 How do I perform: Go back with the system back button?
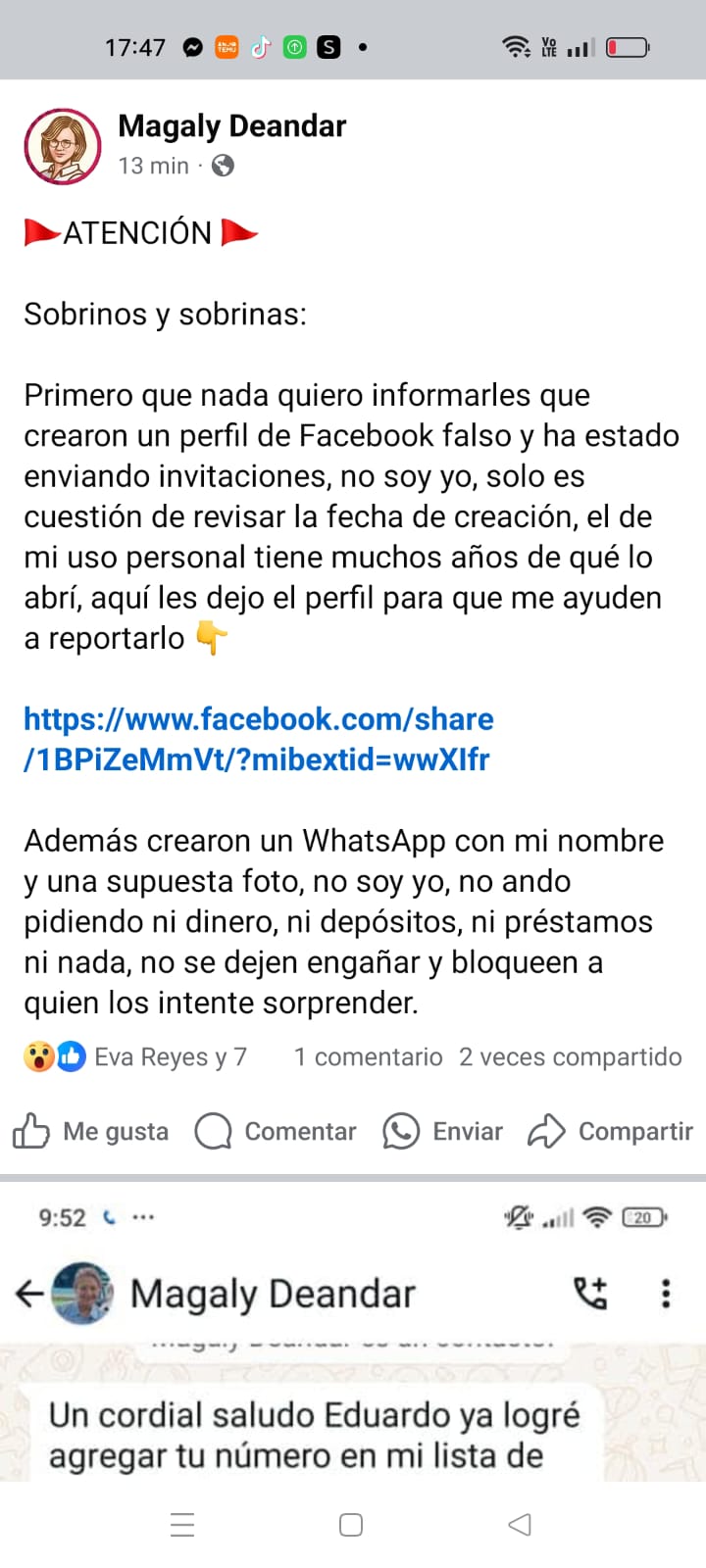[x=520, y=1524]
